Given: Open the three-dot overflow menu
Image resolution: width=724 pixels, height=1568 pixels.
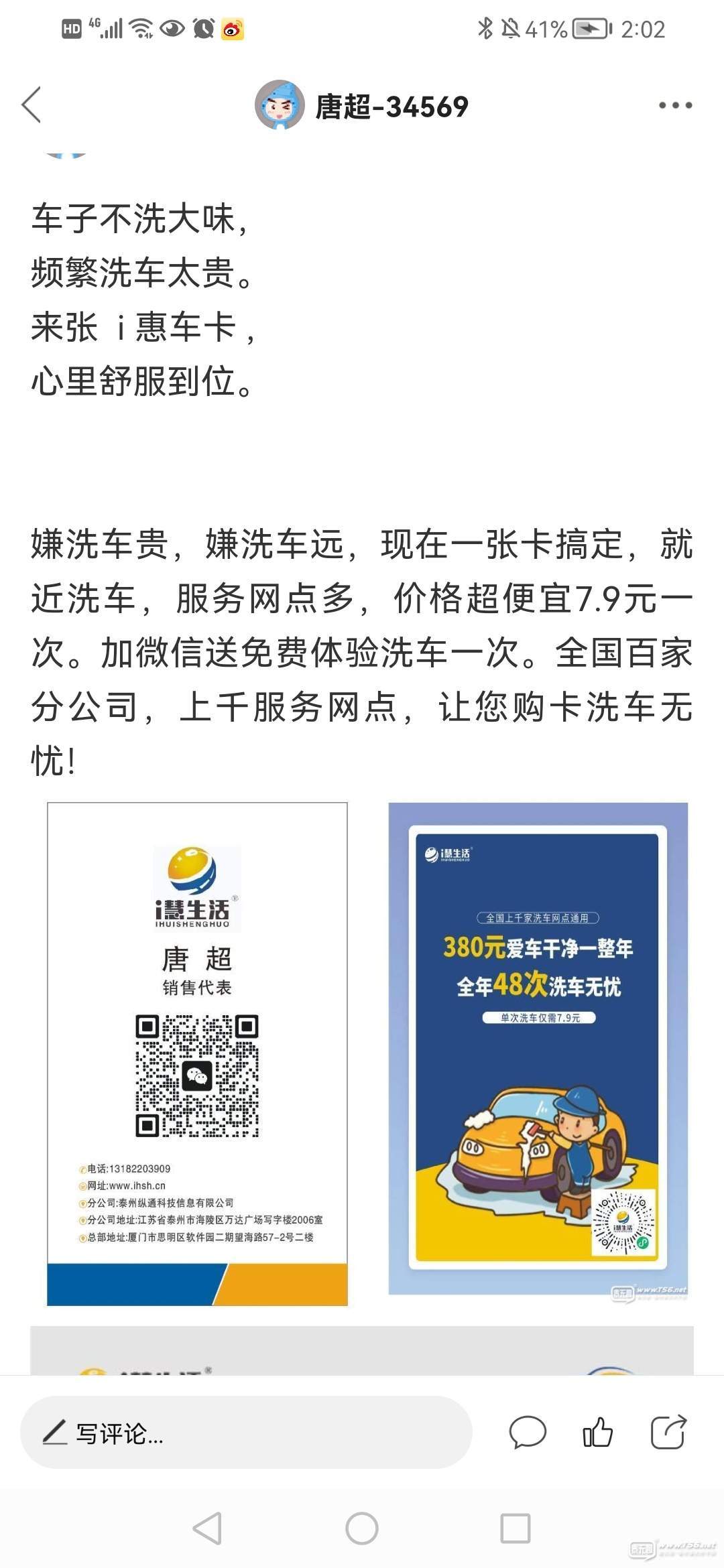Looking at the screenshot, I should pos(674,105).
